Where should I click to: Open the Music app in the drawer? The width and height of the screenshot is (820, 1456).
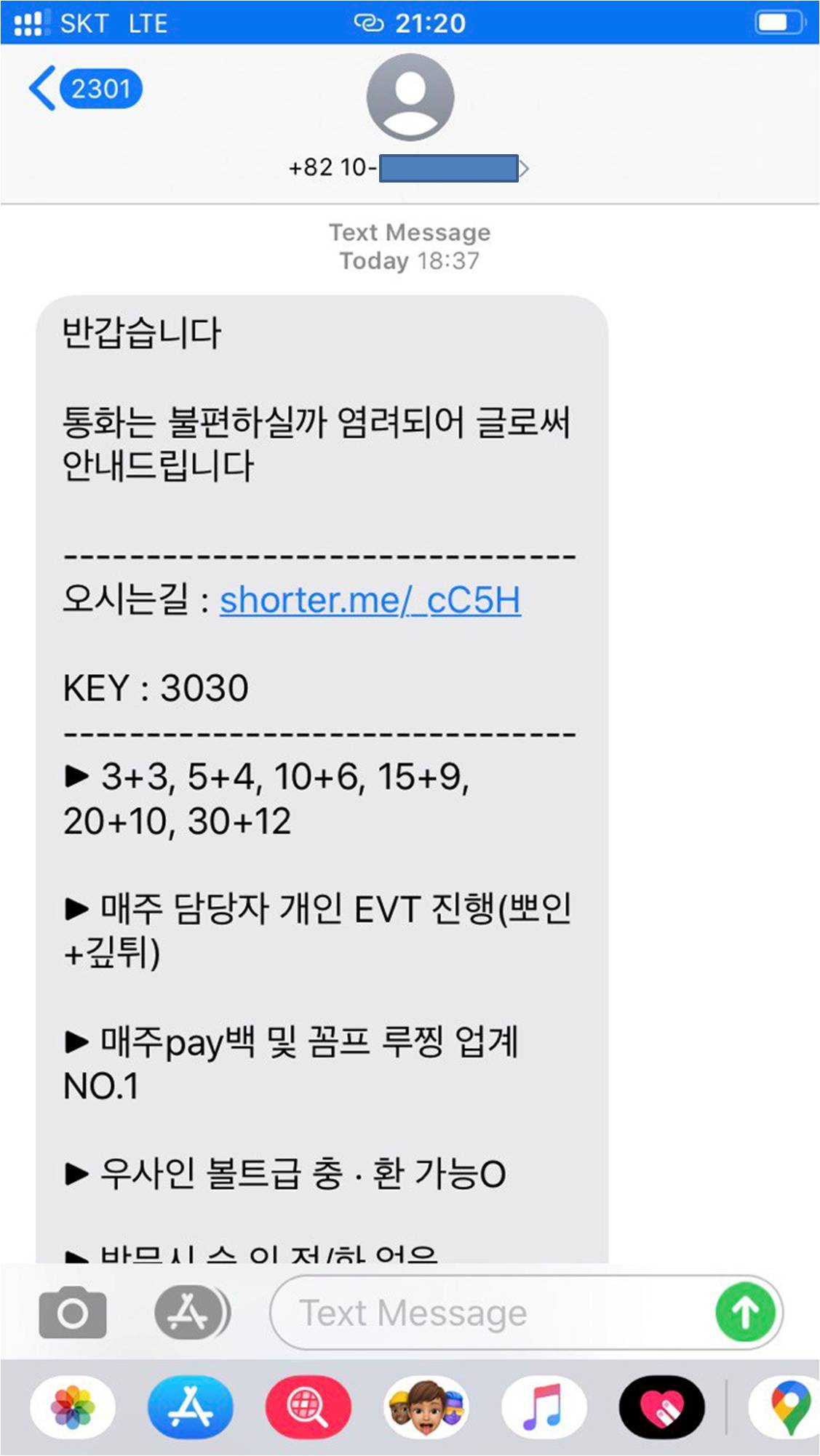tap(544, 1407)
